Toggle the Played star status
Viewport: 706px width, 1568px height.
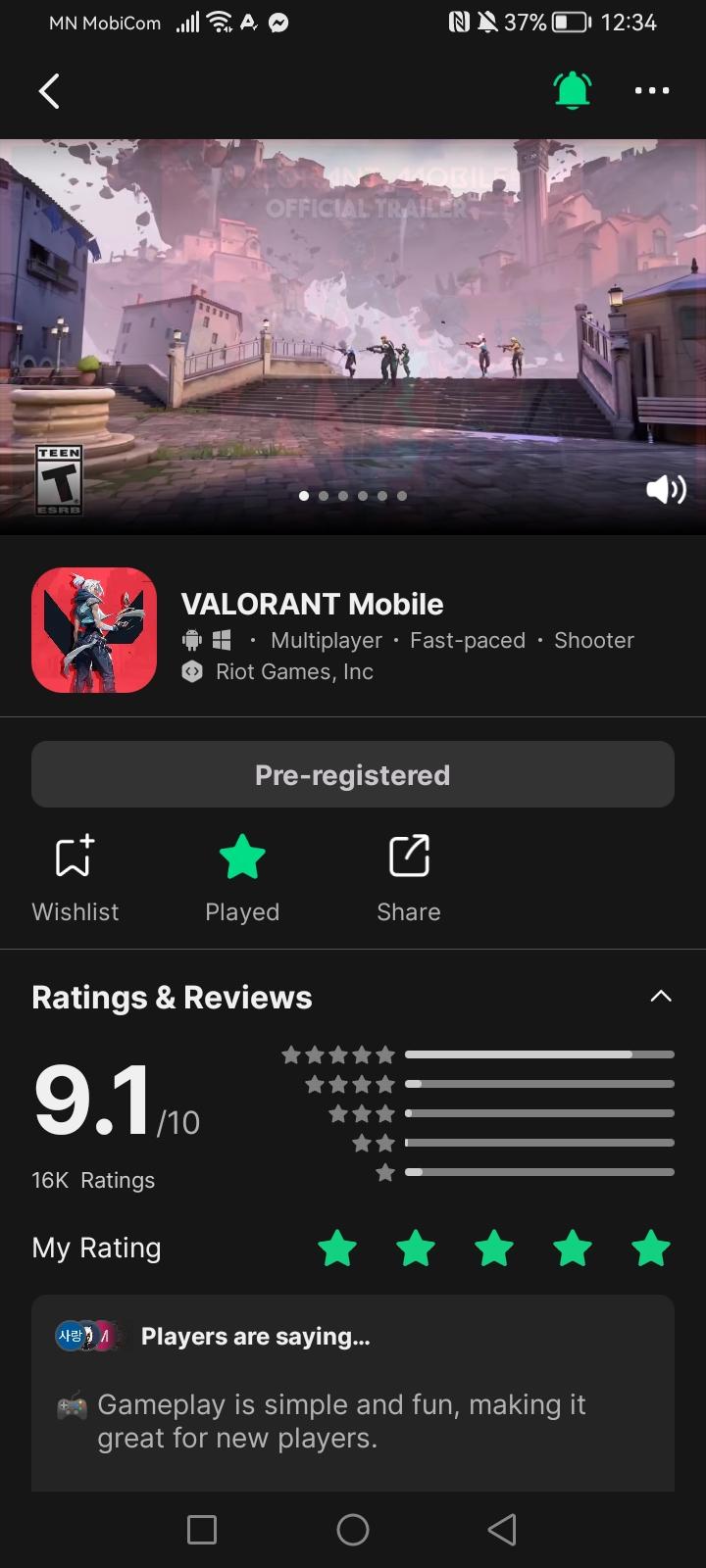[x=242, y=877]
